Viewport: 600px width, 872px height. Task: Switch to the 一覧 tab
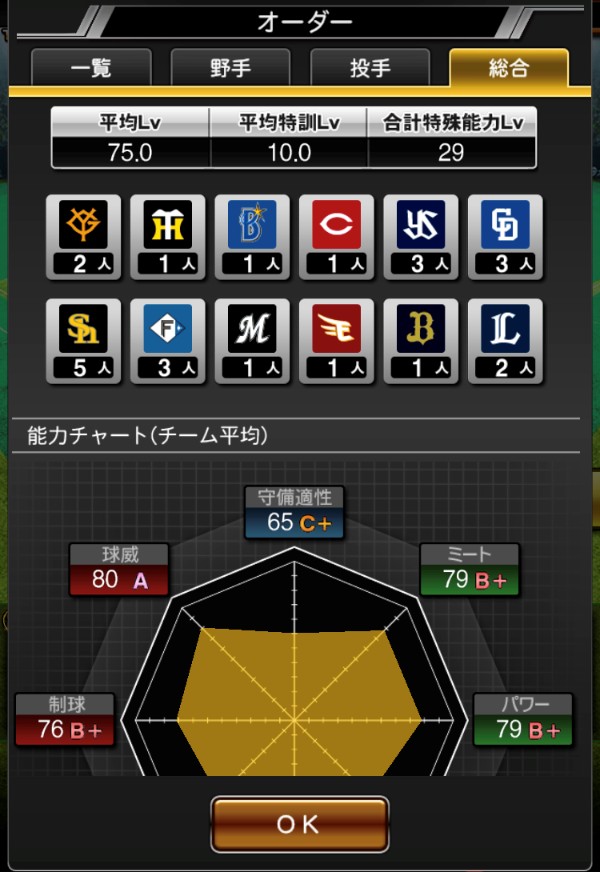[x=91, y=69]
